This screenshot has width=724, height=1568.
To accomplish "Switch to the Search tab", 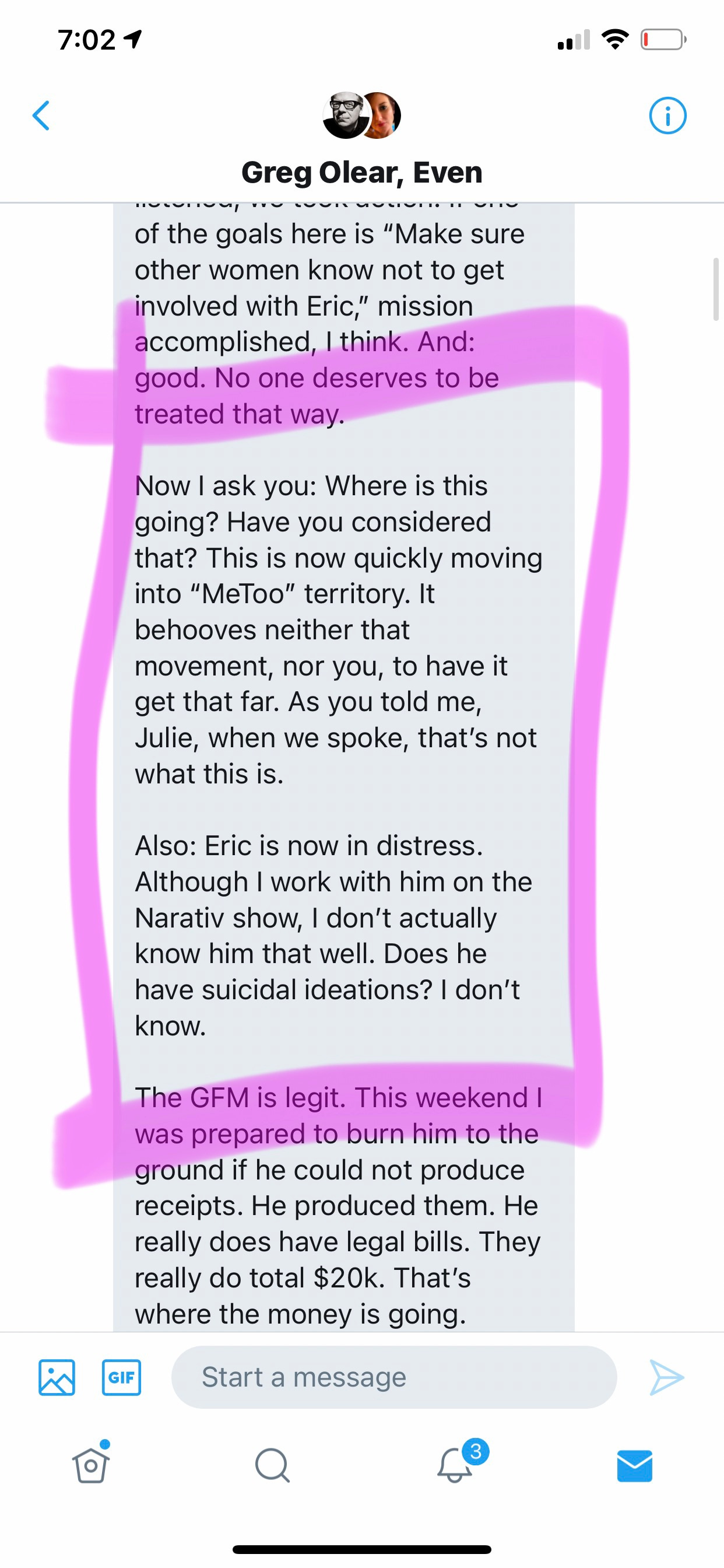I will pos(272,1465).
